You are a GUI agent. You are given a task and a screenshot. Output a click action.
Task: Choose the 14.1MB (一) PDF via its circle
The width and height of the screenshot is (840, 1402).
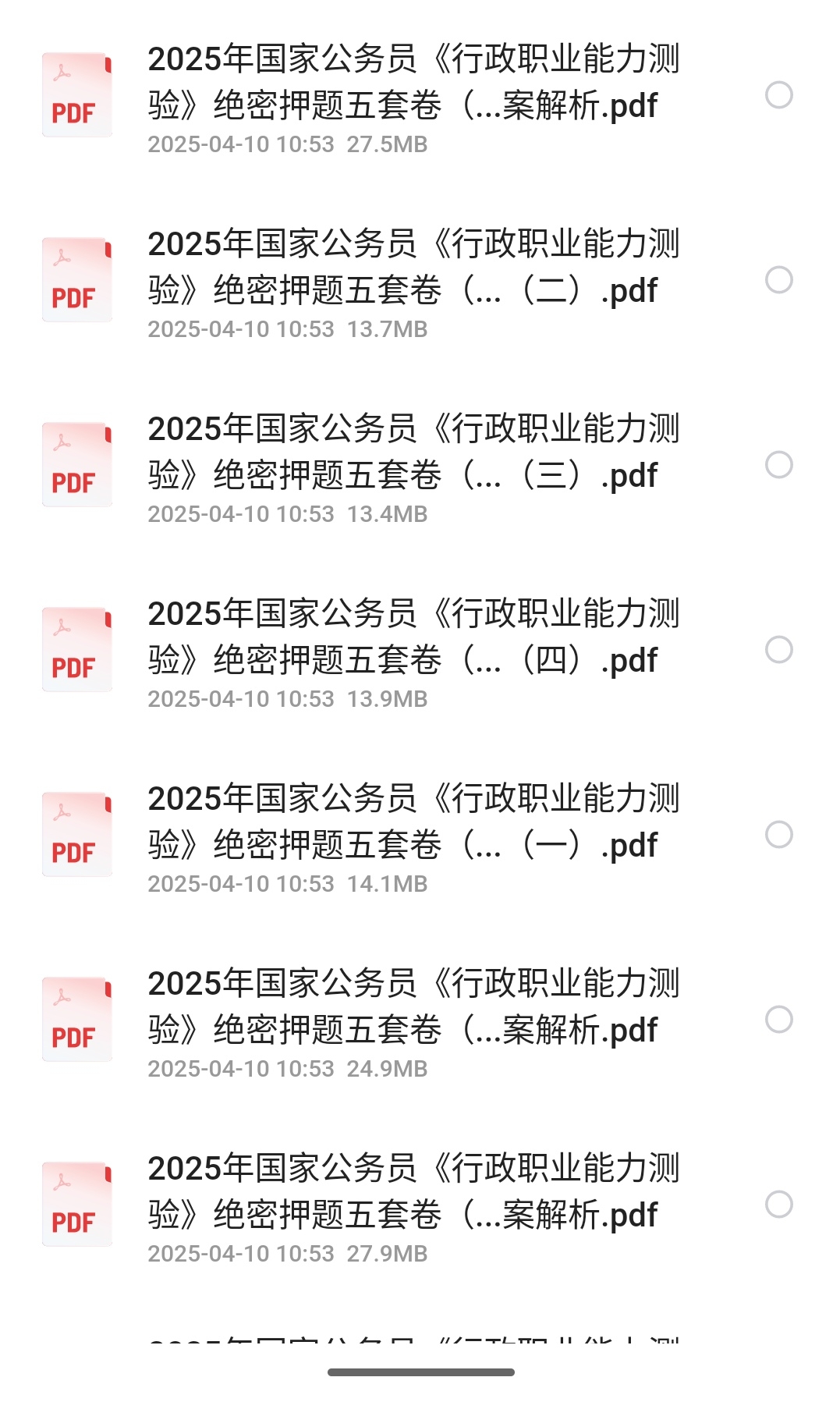coord(778,835)
